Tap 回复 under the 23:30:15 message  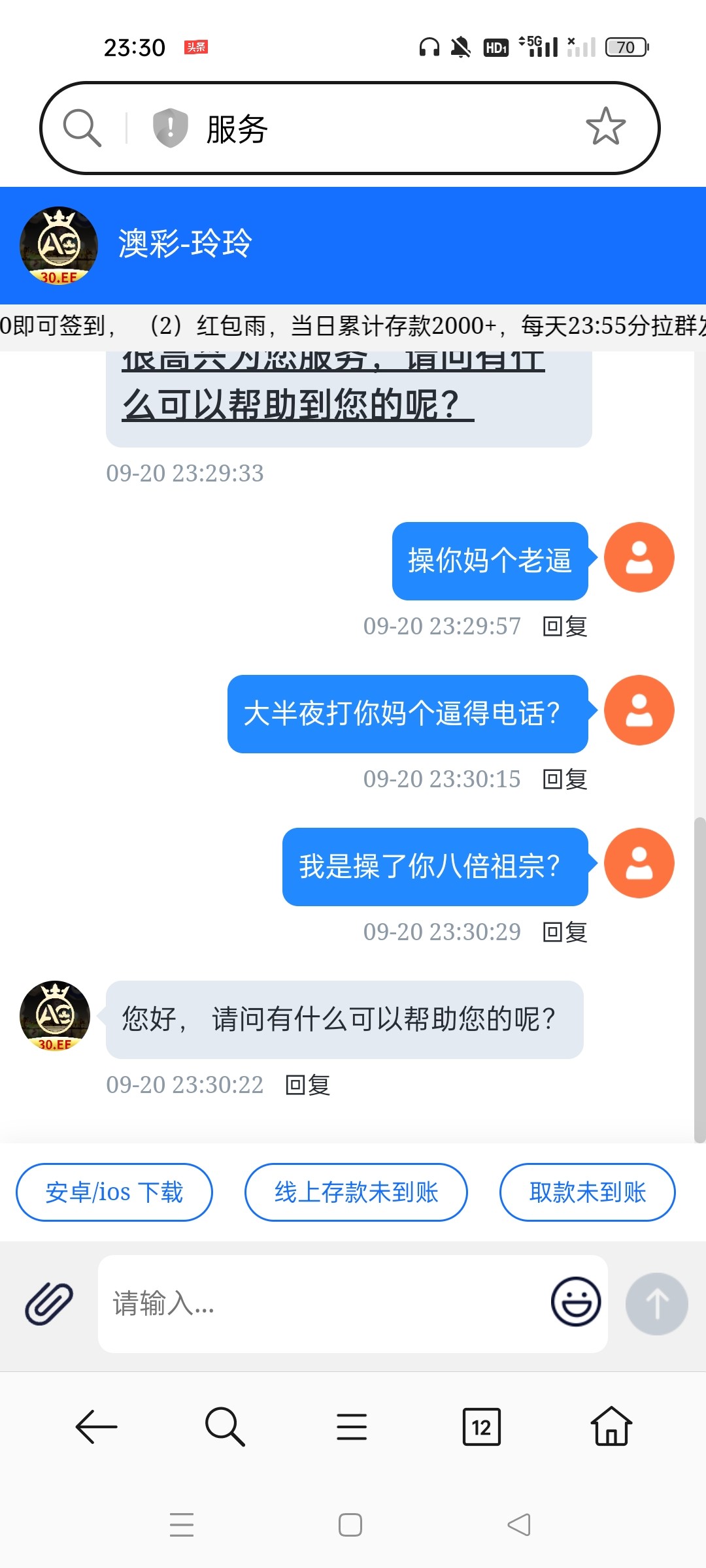565,779
